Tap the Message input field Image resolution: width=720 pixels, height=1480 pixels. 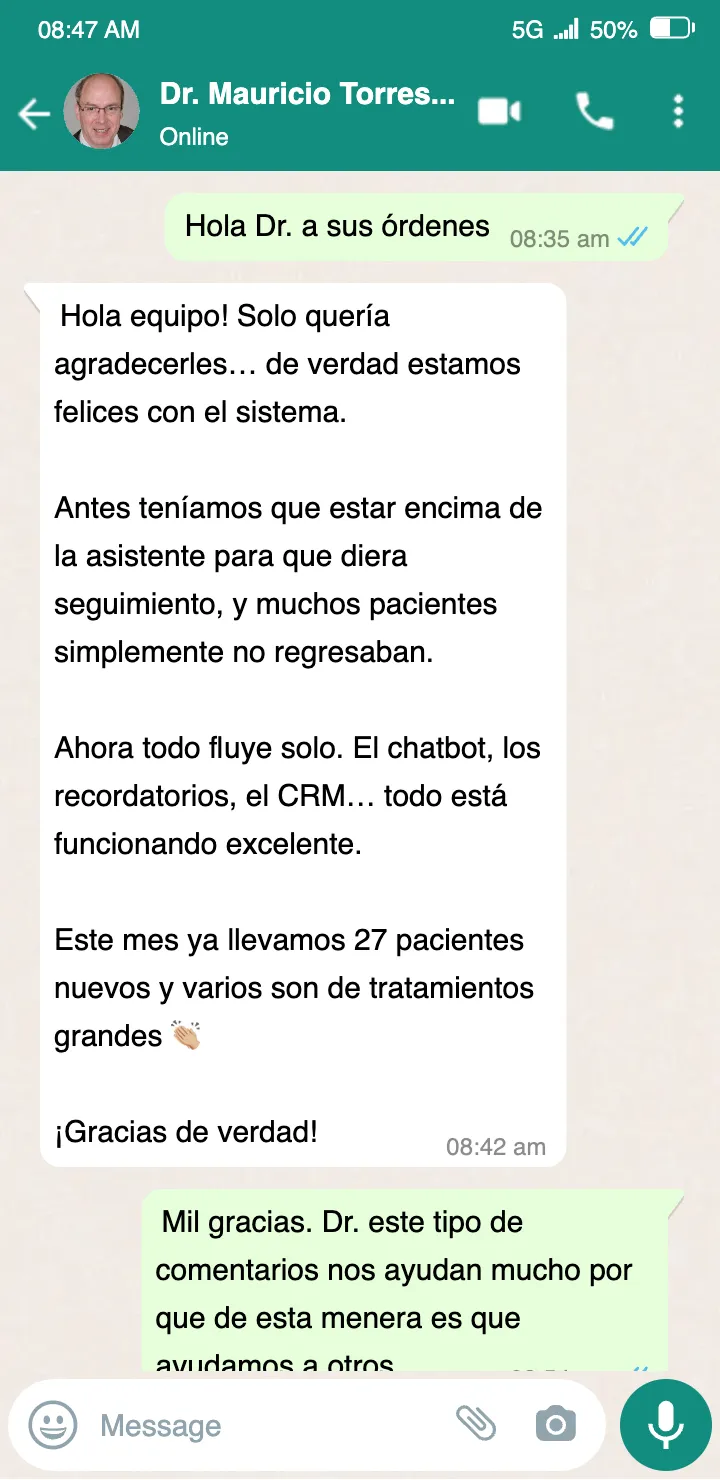(x=270, y=1425)
